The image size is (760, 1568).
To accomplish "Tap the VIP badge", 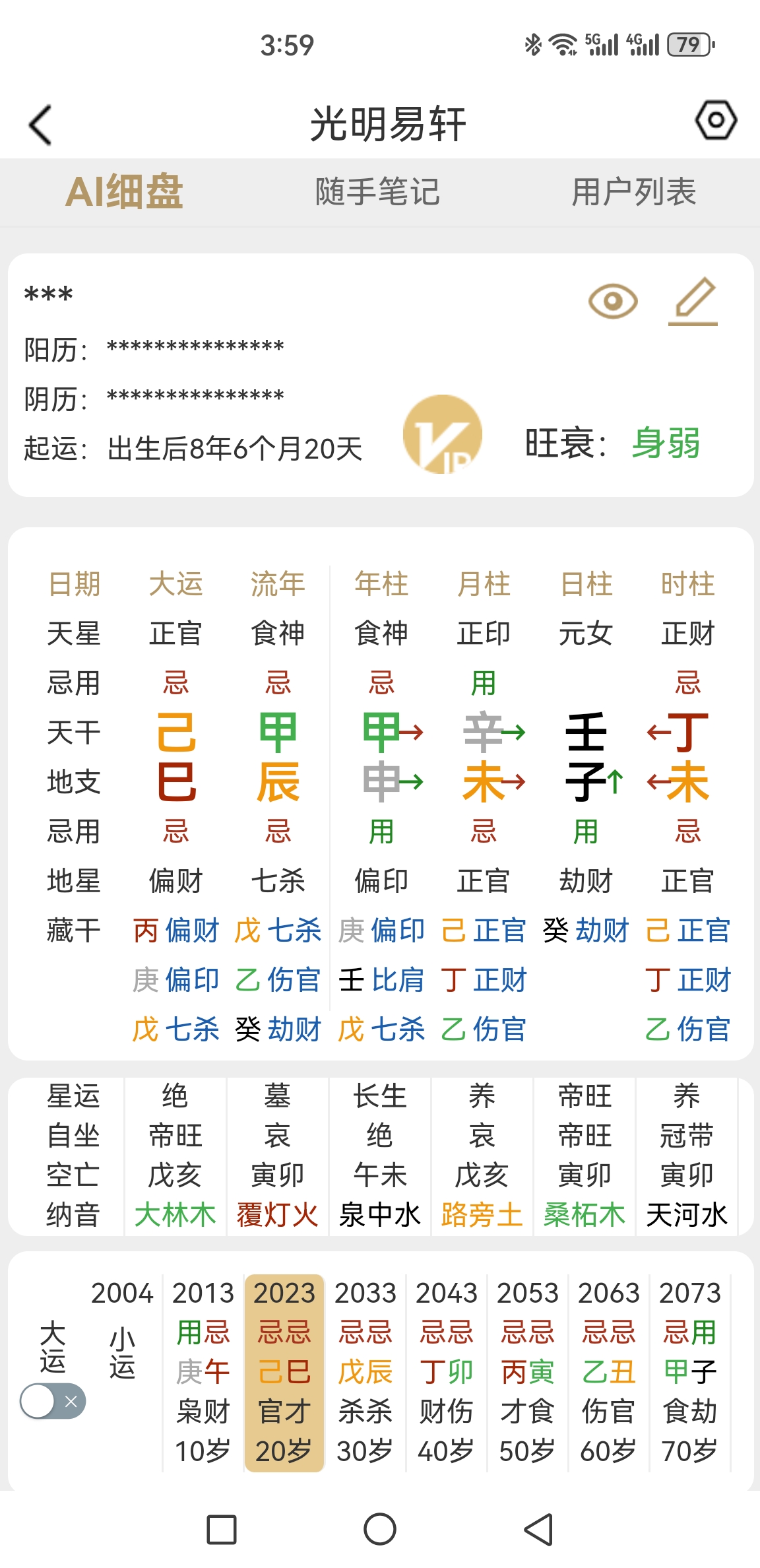I will coord(443,434).
